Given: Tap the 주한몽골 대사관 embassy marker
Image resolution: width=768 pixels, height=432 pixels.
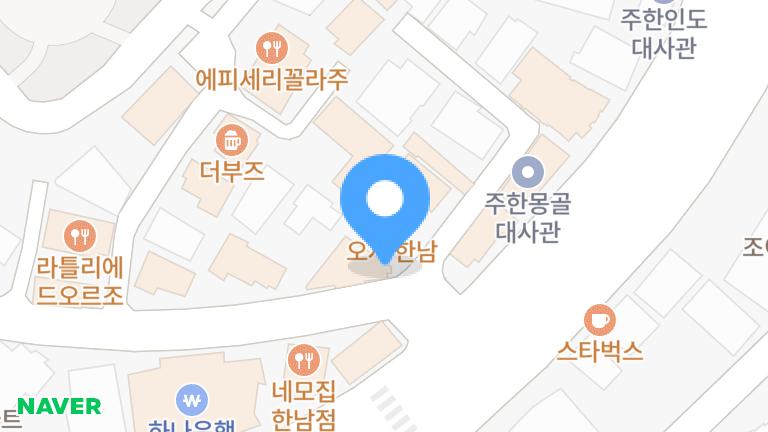Looking at the screenshot, I should 527,172.
